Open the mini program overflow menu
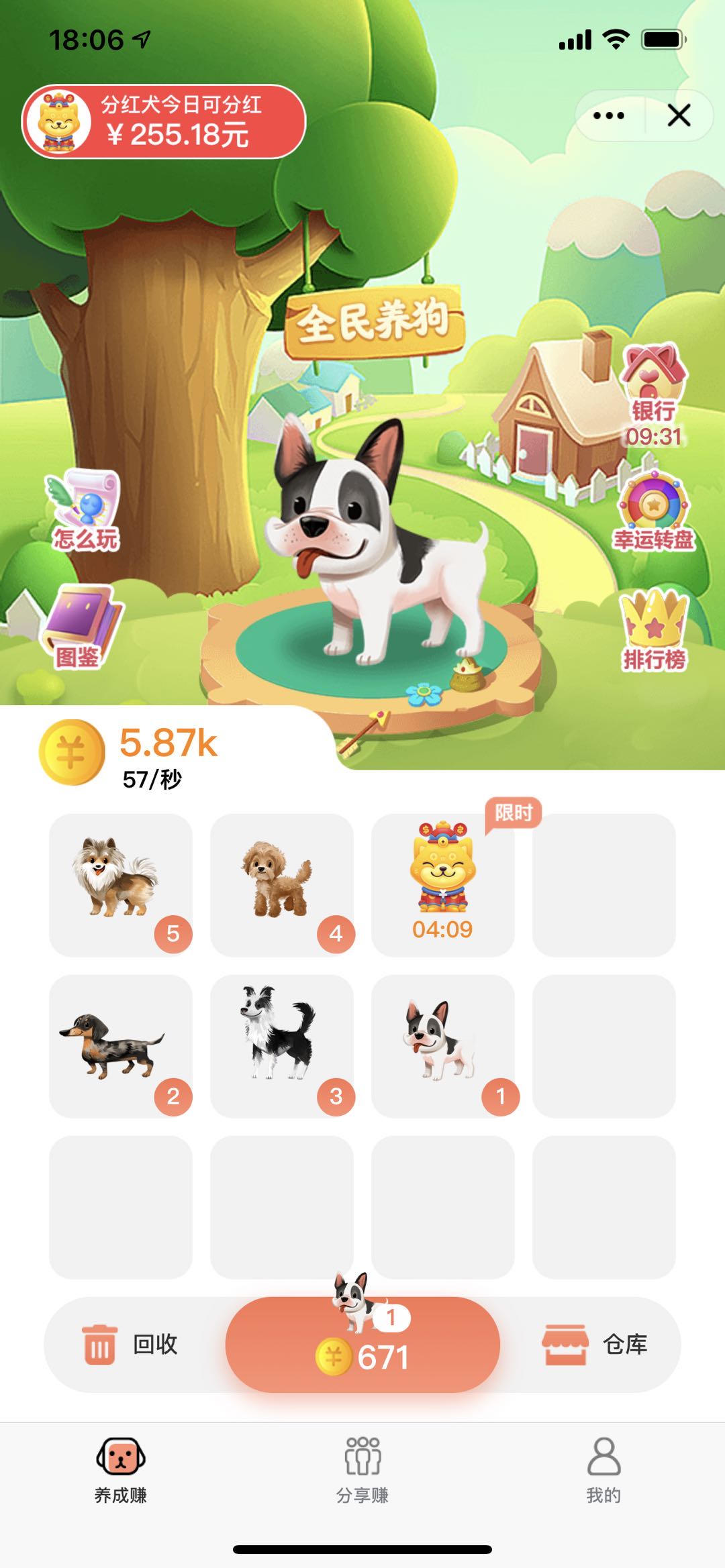Image resolution: width=725 pixels, height=1568 pixels. 609,115
